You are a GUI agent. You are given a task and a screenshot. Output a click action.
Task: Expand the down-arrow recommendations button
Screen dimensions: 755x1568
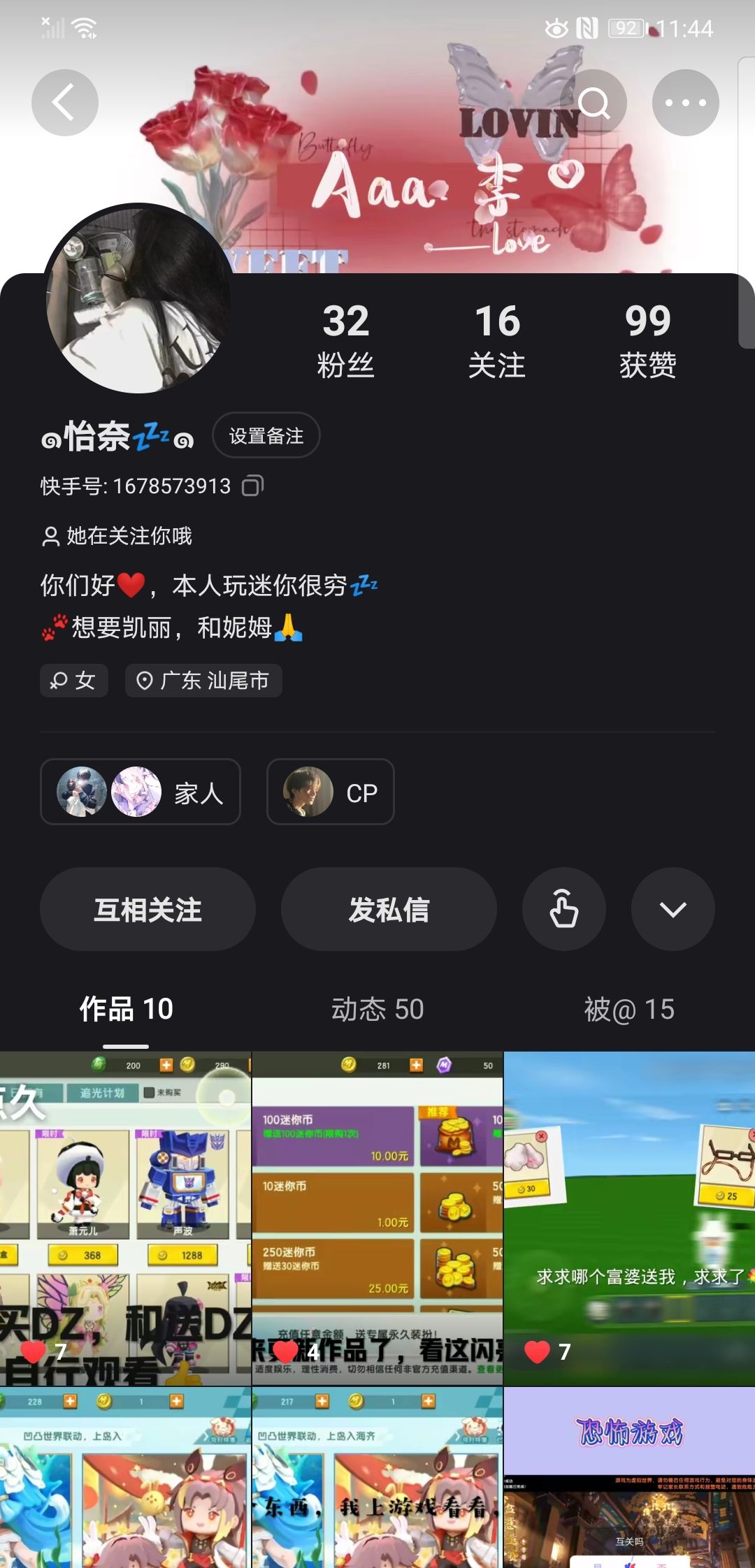(673, 909)
